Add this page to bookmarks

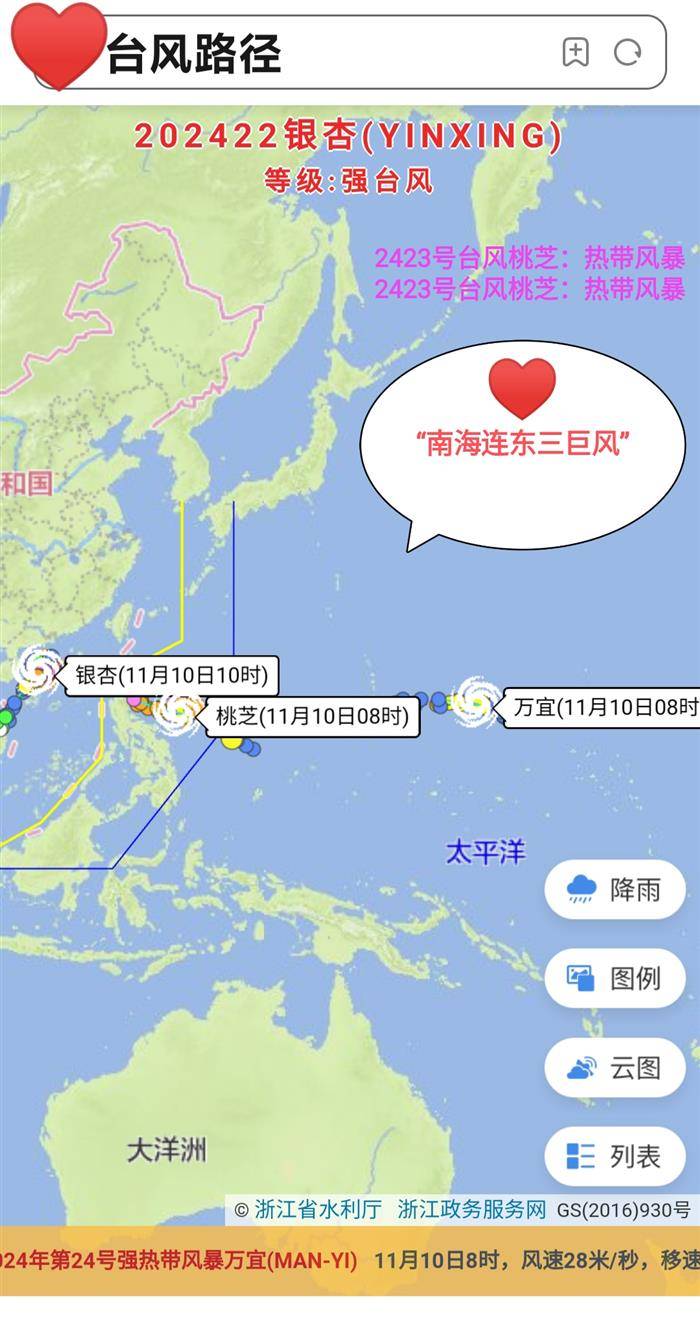click(575, 52)
